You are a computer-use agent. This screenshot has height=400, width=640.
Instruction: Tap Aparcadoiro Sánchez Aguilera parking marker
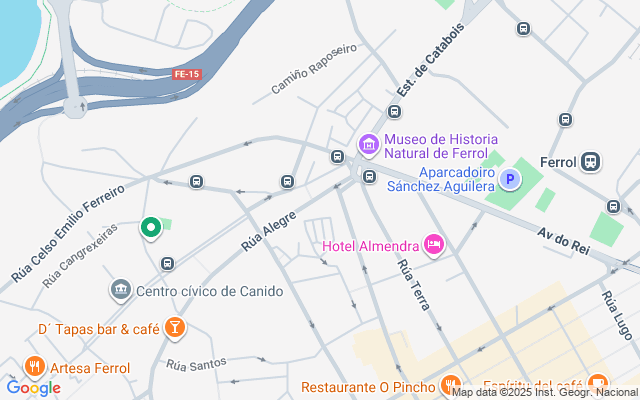tap(511, 180)
